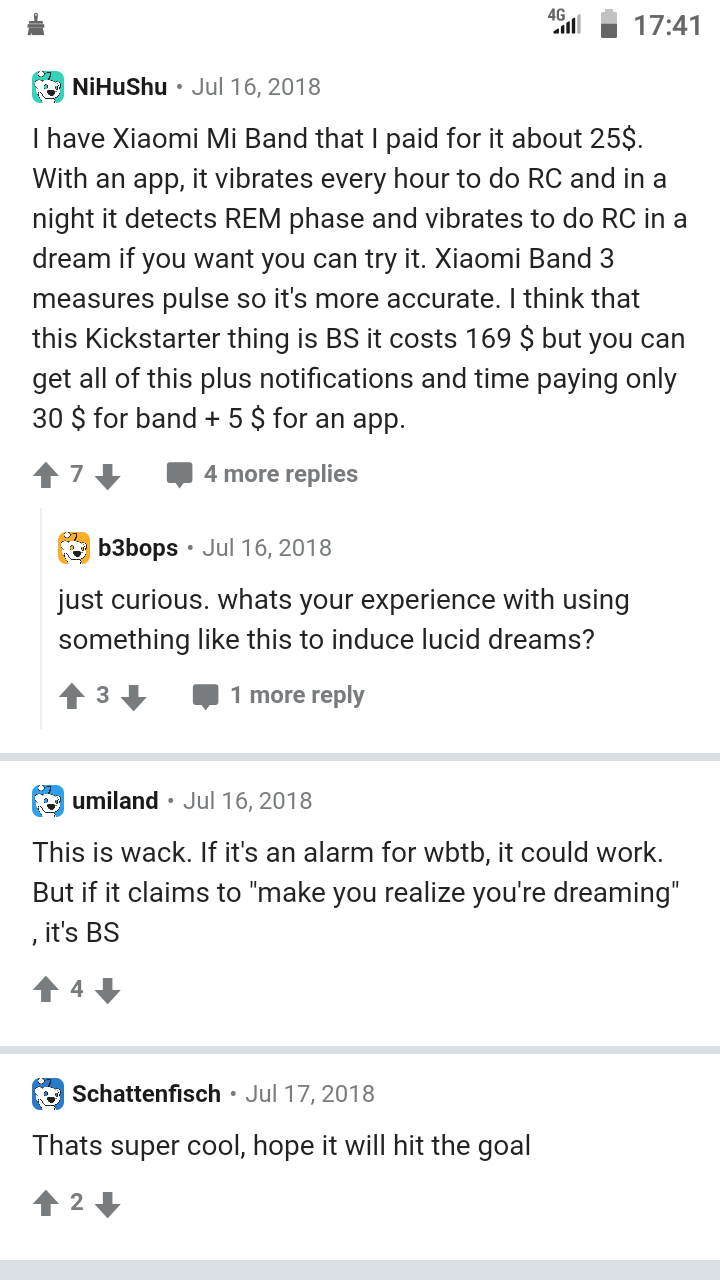Expand 4 more replies under NiHuShu
The width and height of the screenshot is (720, 1280).
coord(262,474)
